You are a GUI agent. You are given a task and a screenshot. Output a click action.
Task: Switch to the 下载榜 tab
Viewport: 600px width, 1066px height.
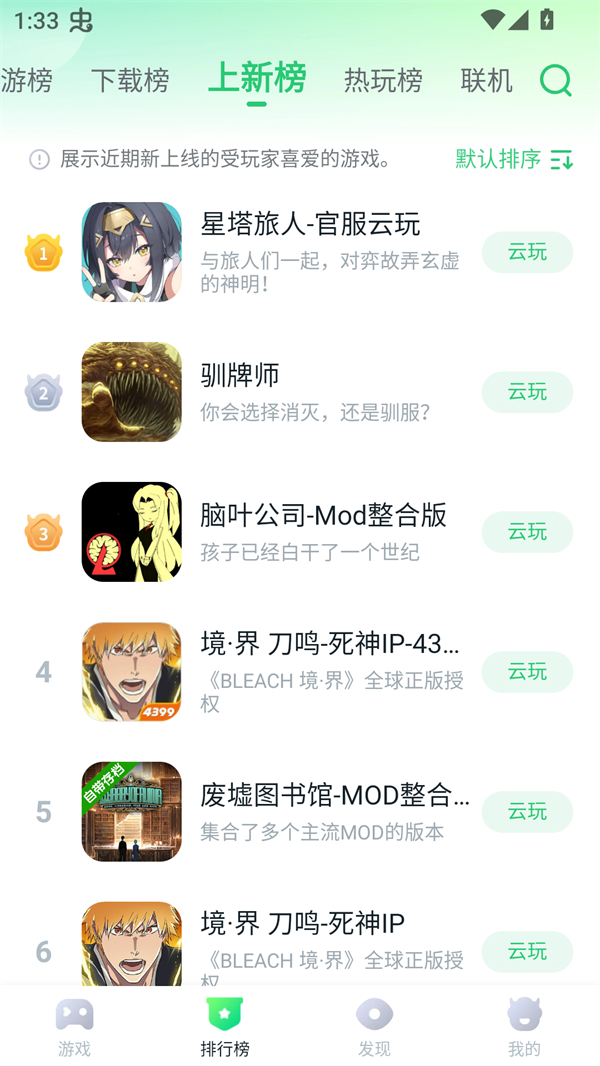click(x=130, y=80)
